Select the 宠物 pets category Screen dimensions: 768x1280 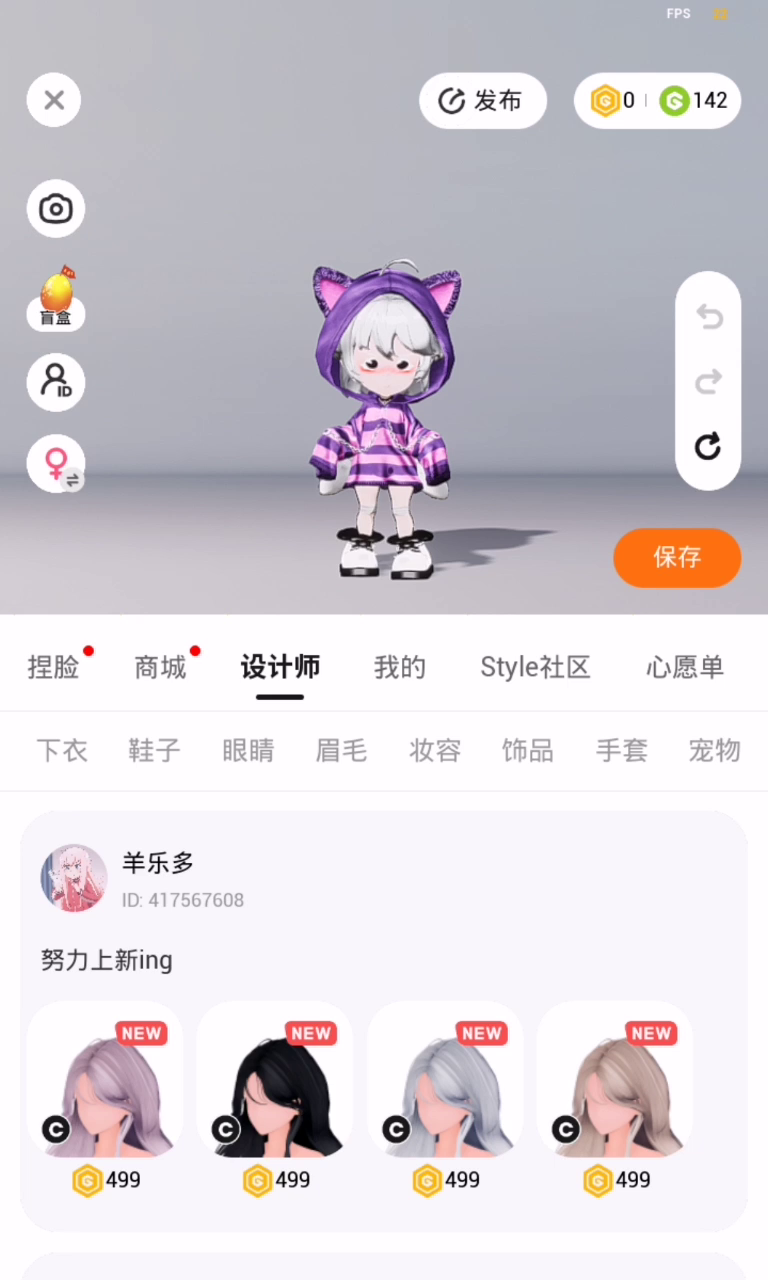(715, 750)
